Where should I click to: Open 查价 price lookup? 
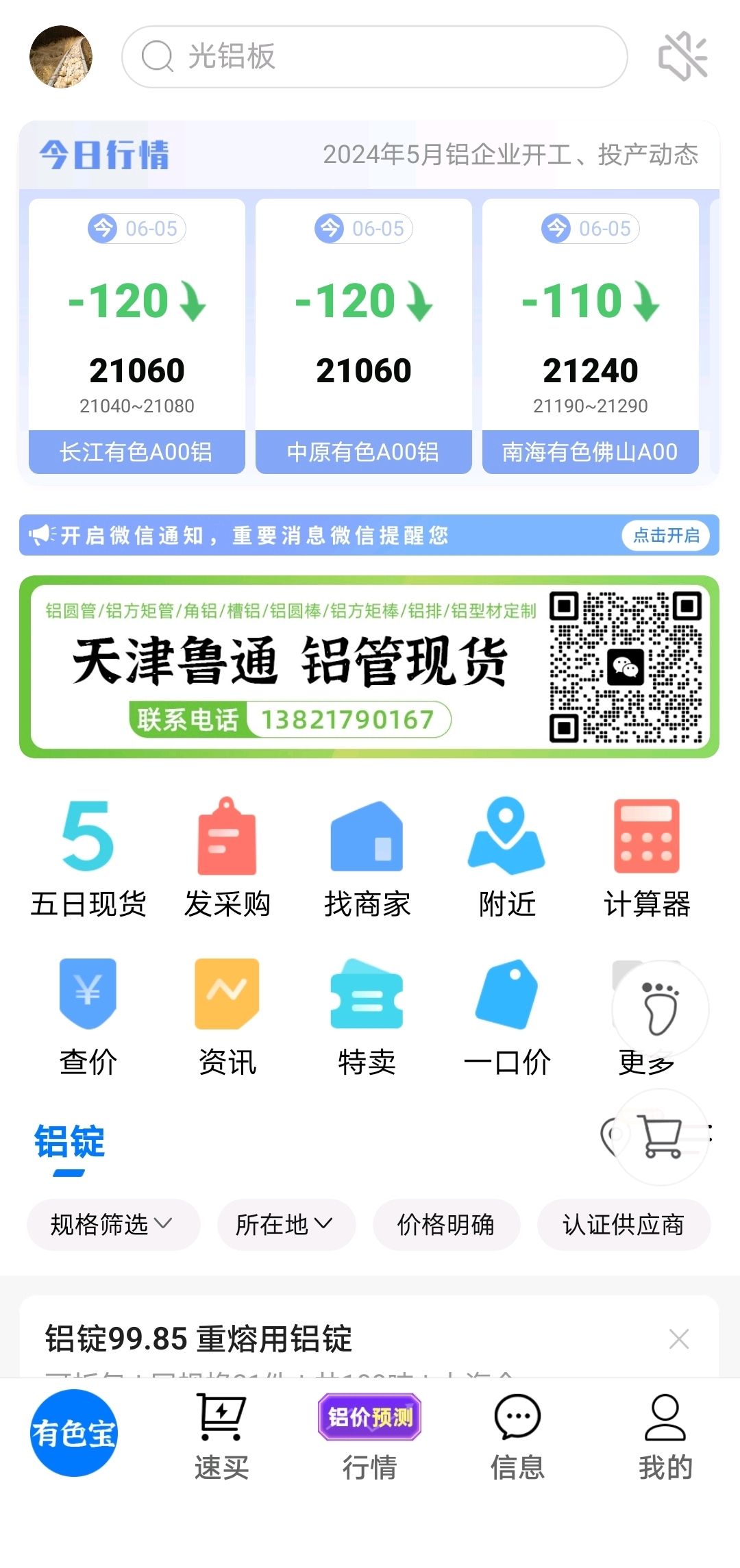click(88, 1017)
